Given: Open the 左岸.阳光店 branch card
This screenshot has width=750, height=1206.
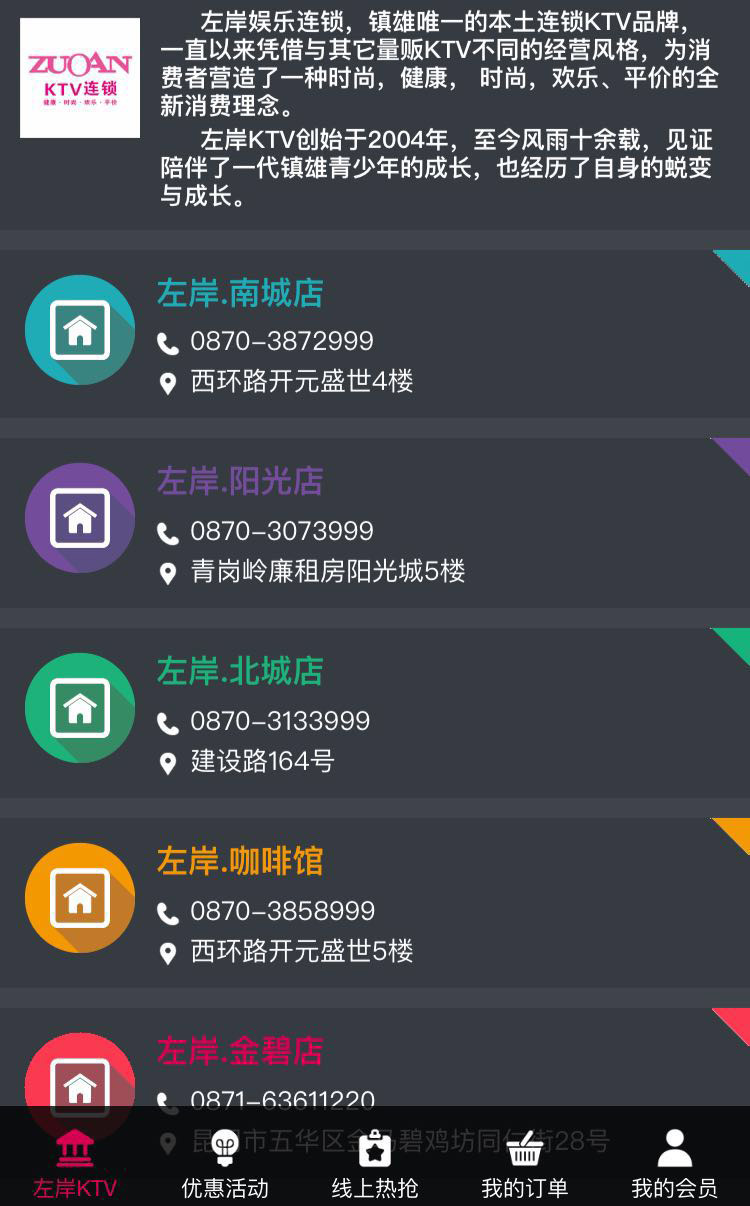Looking at the screenshot, I should coord(374,523).
